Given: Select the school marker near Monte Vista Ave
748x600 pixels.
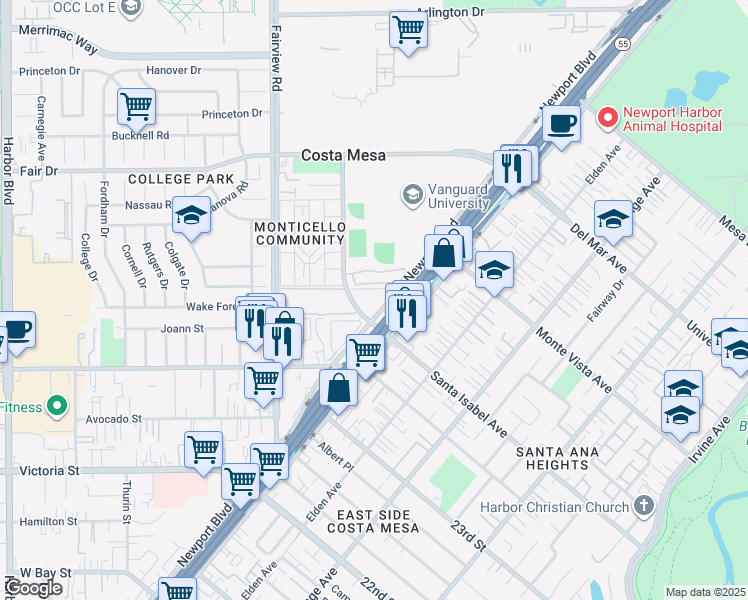Looking at the screenshot, I should [495, 272].
